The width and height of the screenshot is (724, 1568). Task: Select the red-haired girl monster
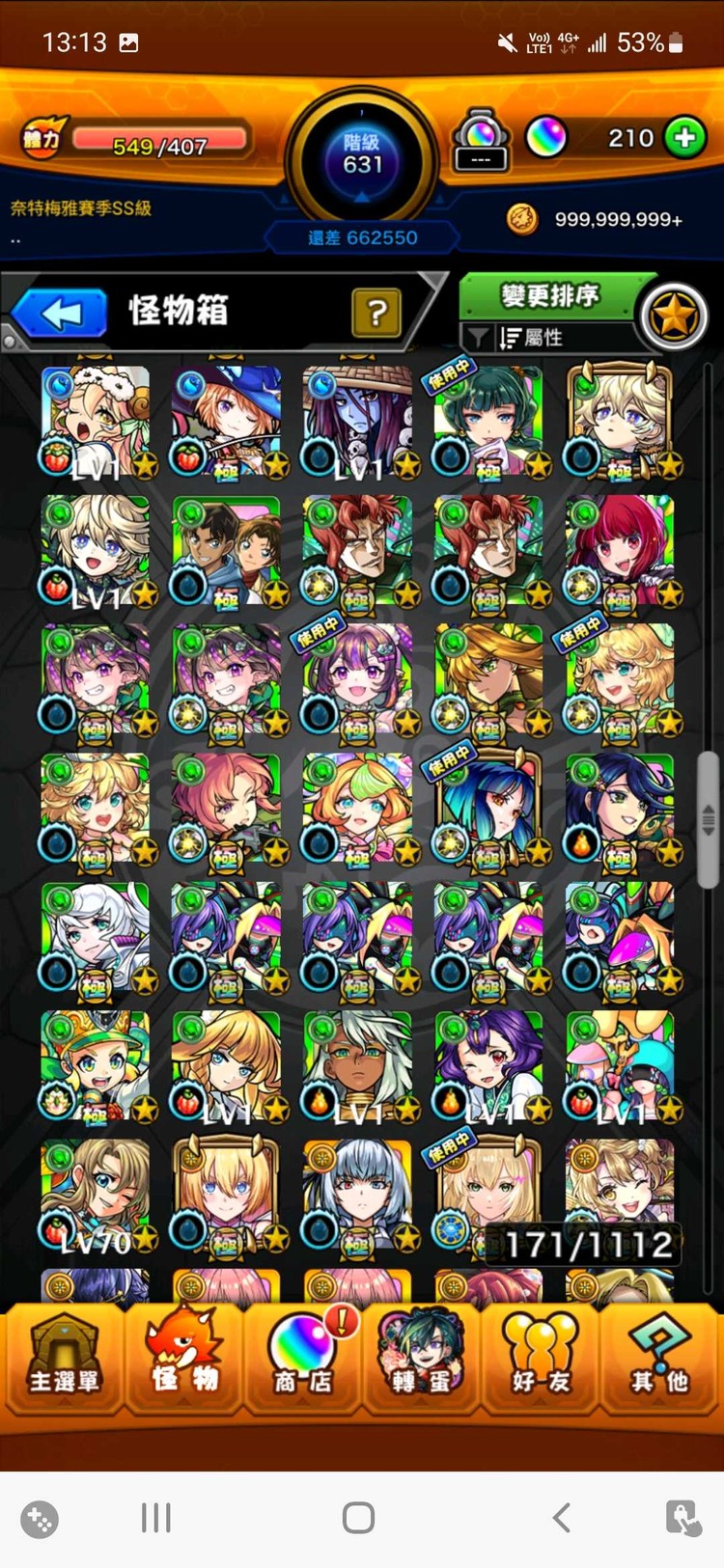[x=620, y=550]
